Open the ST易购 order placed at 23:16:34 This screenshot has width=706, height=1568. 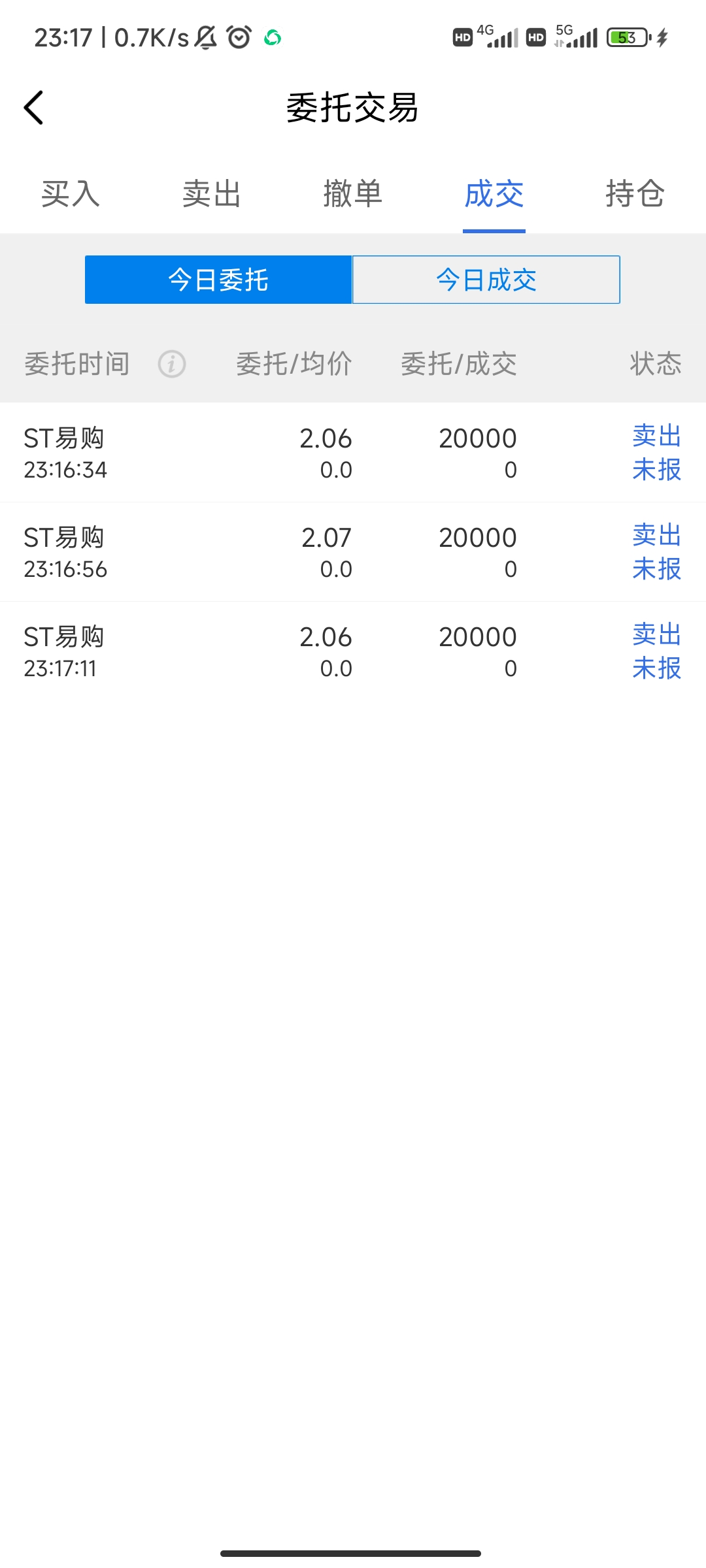[x=353, y=453]
